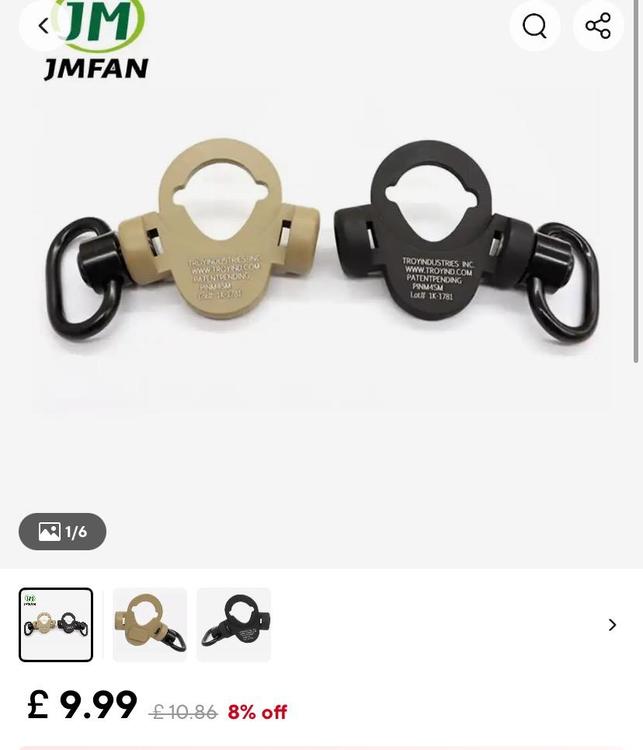643x750 pixels.
Task: Open the main product image
Action: pos(321,260)
